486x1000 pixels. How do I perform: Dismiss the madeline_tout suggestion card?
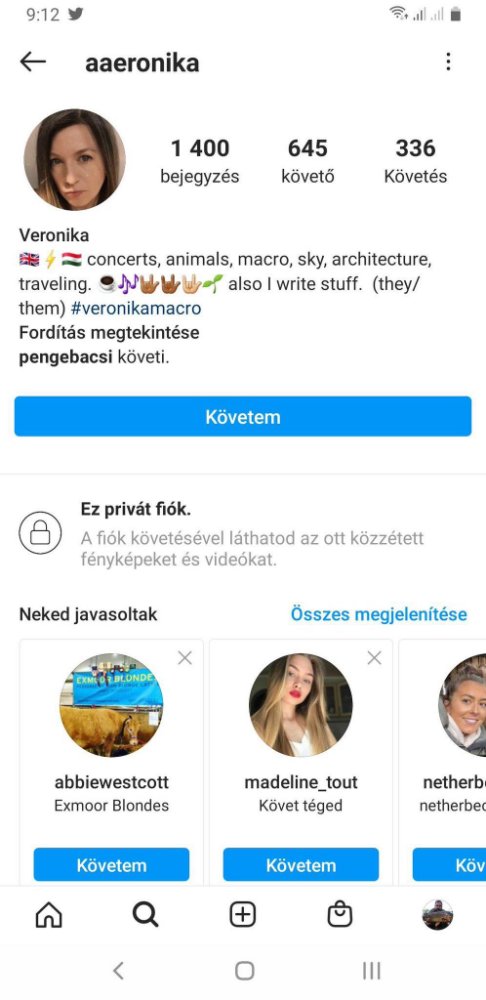(374, 658)
